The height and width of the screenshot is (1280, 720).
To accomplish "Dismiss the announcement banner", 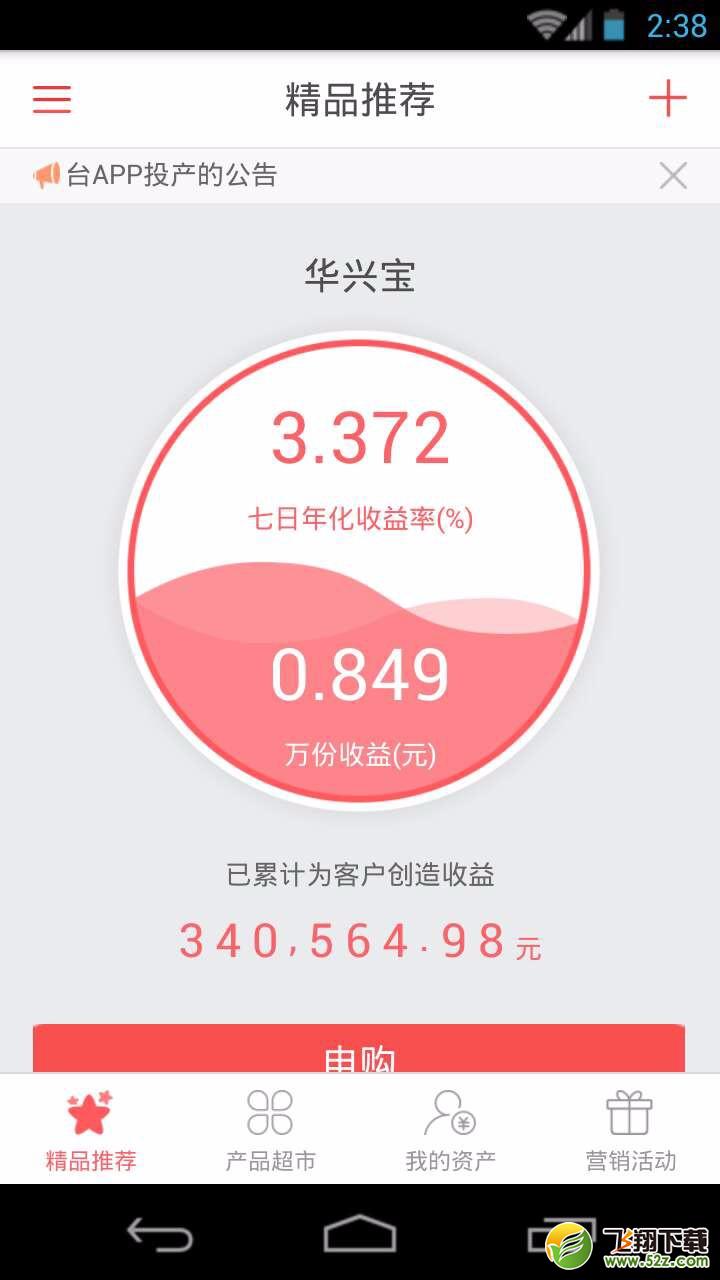I will coord(673,176).
